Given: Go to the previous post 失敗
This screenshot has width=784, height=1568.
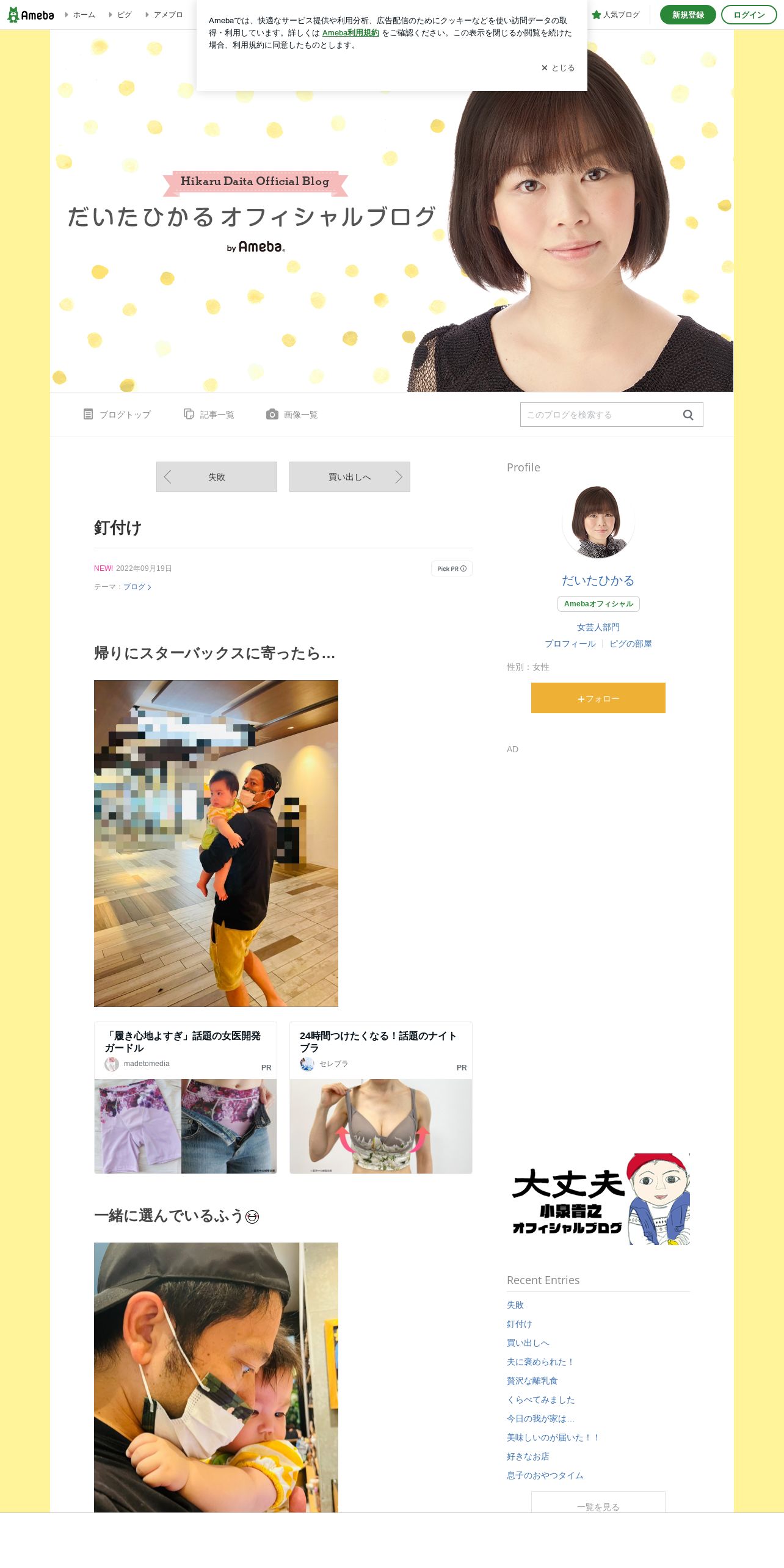Looking at the screenshot, I should click(217, 477).
